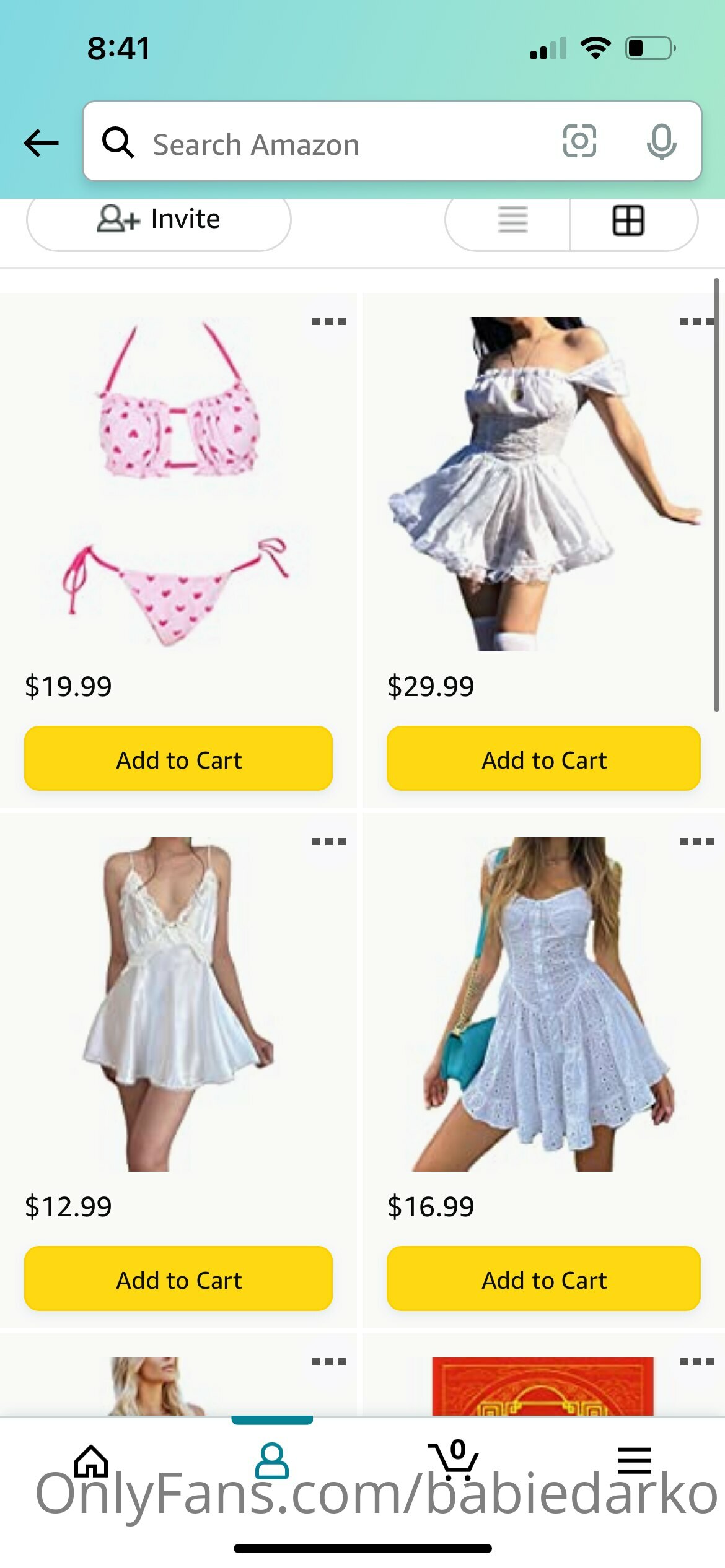The height and width of the screenshot is (1568, 725).
Task: Start voice search with microphone
Action: click(x=661, y=142)
